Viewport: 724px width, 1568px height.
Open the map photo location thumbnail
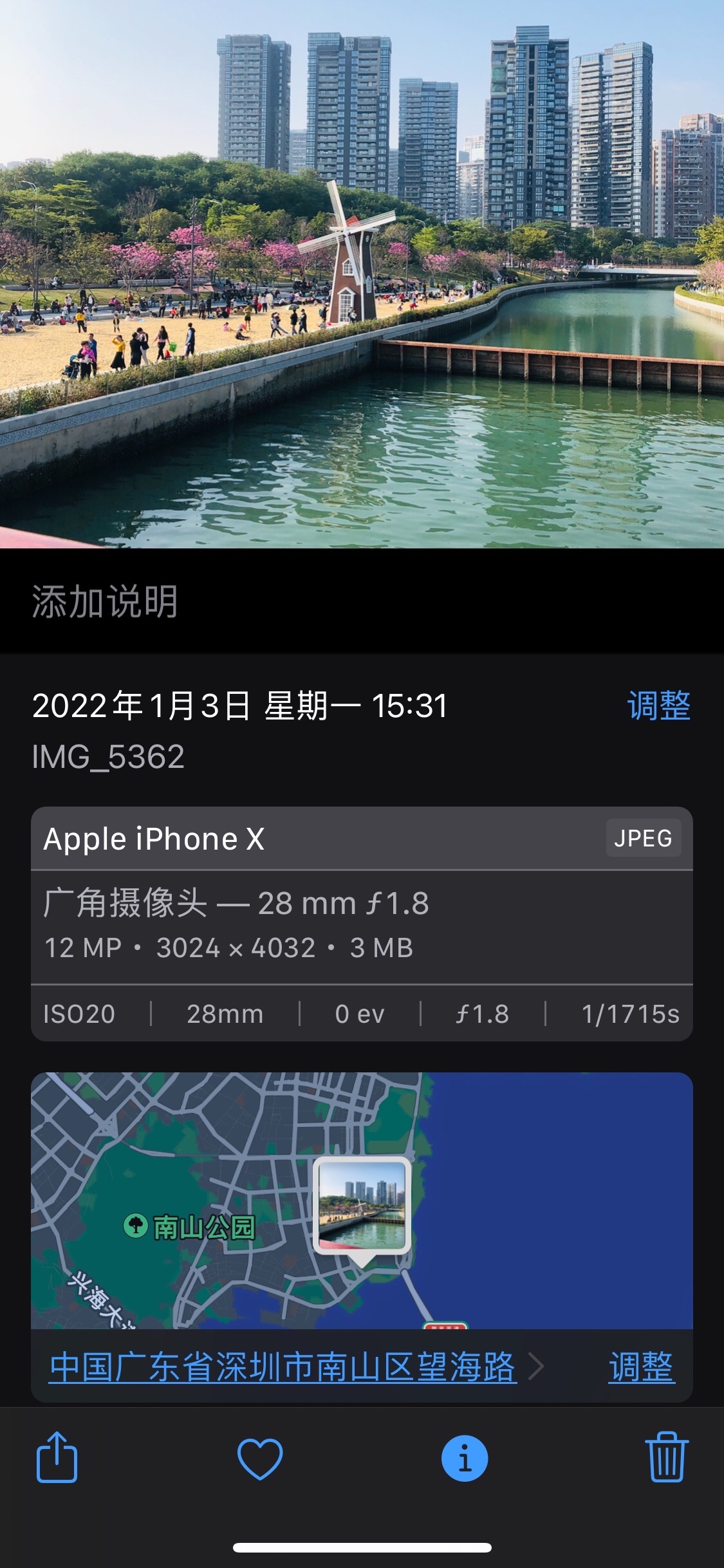point(362,1204)
